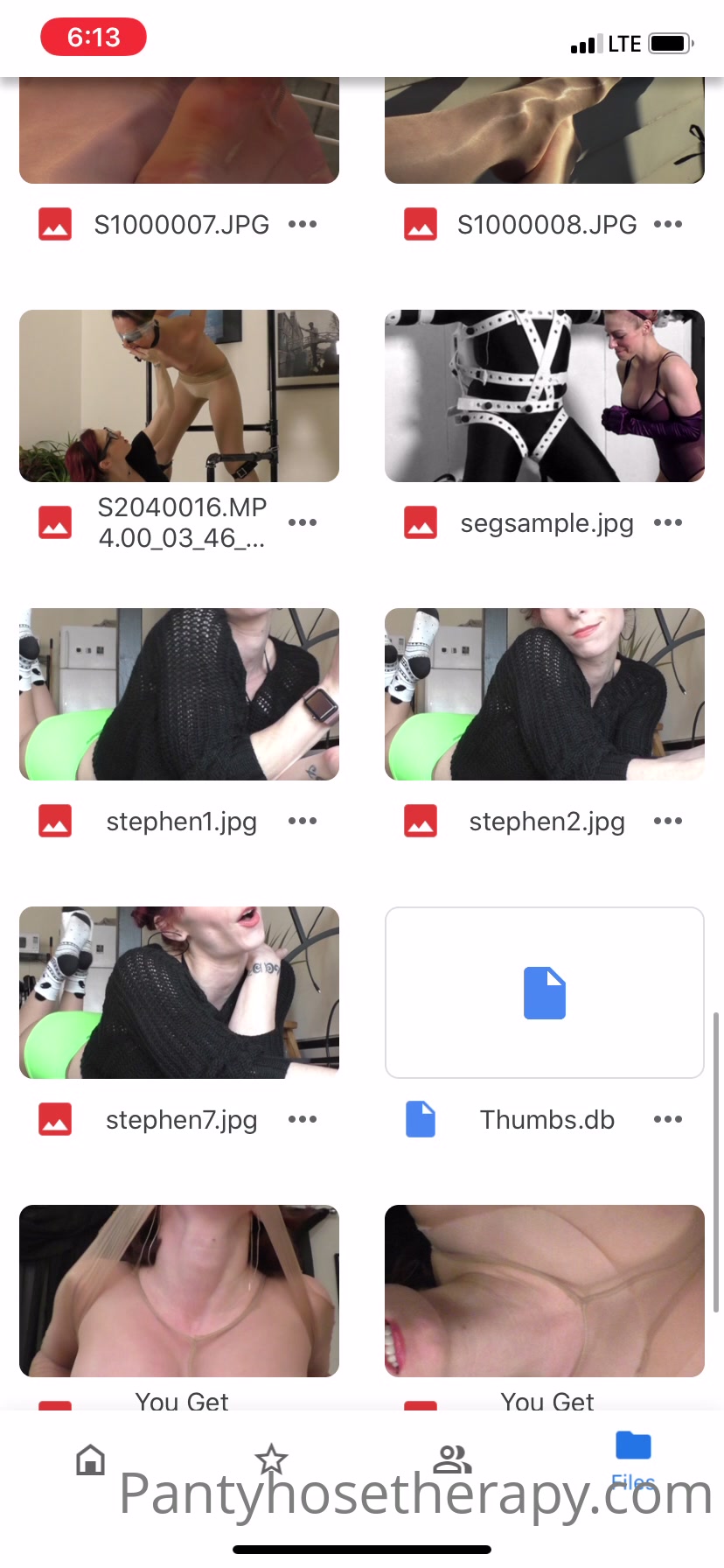This screenshot has height=1568, width=724.
Task: Switch to the Shared tab
Action: (452, 1459)
